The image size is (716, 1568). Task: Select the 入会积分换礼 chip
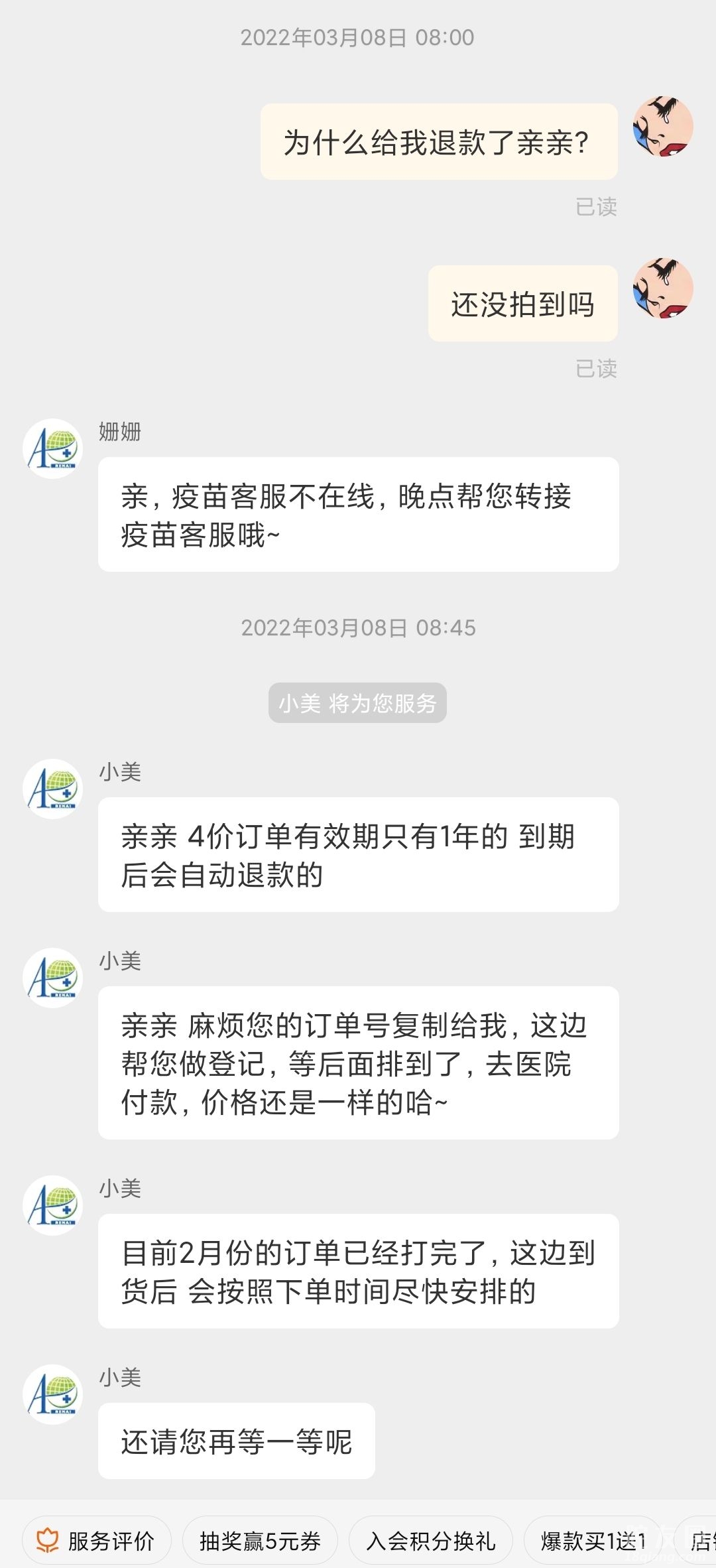pyautogui.click(x=430, y=1540)
